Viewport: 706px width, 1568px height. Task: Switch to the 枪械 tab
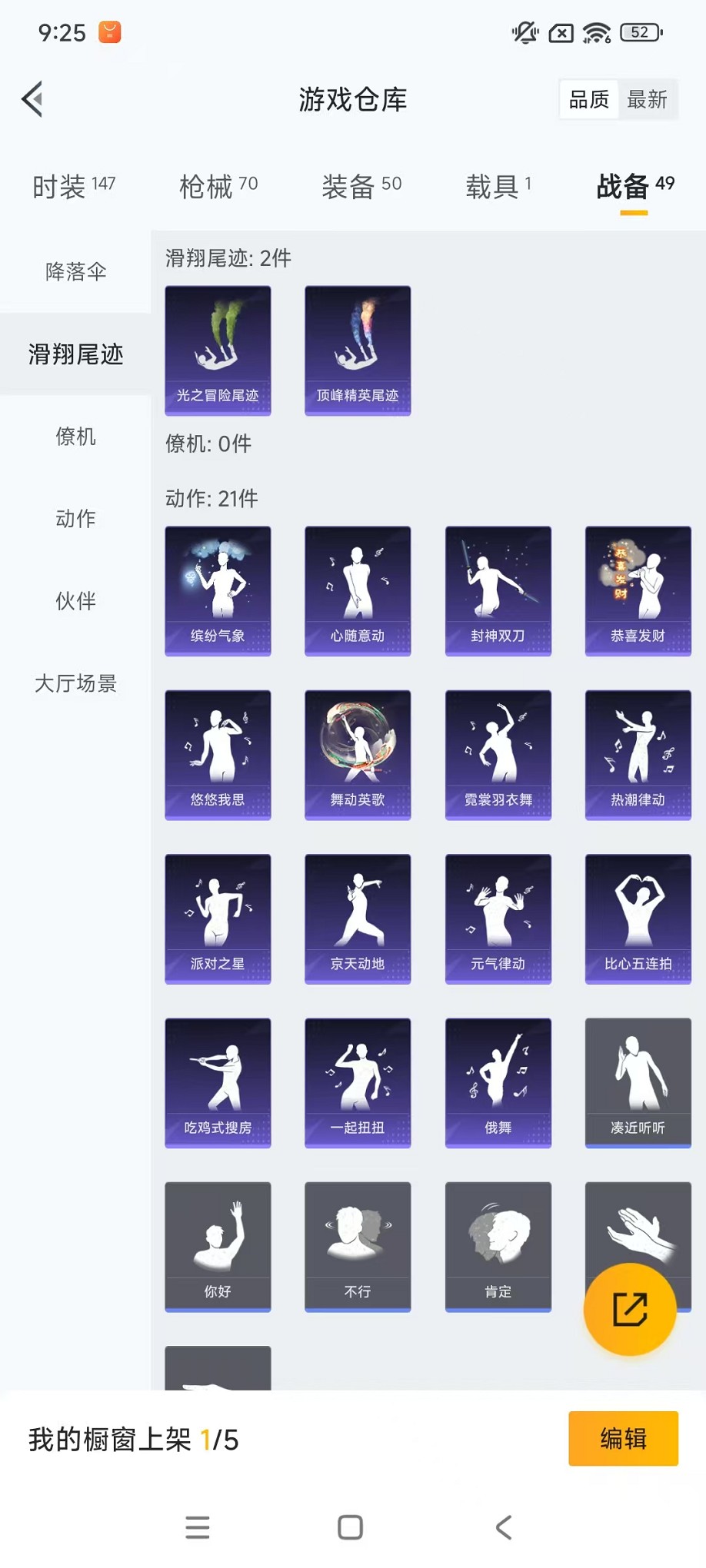[x=218, y=186]
